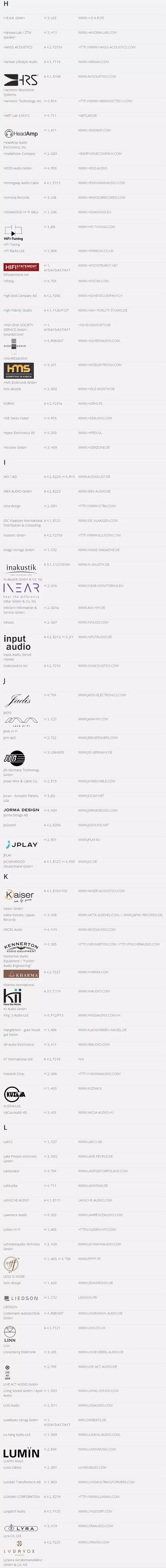This screenshot has height=1568, width=166.
Task: Open the WWW.H-E-A-R.DE website link
Action: pos(91,18)
